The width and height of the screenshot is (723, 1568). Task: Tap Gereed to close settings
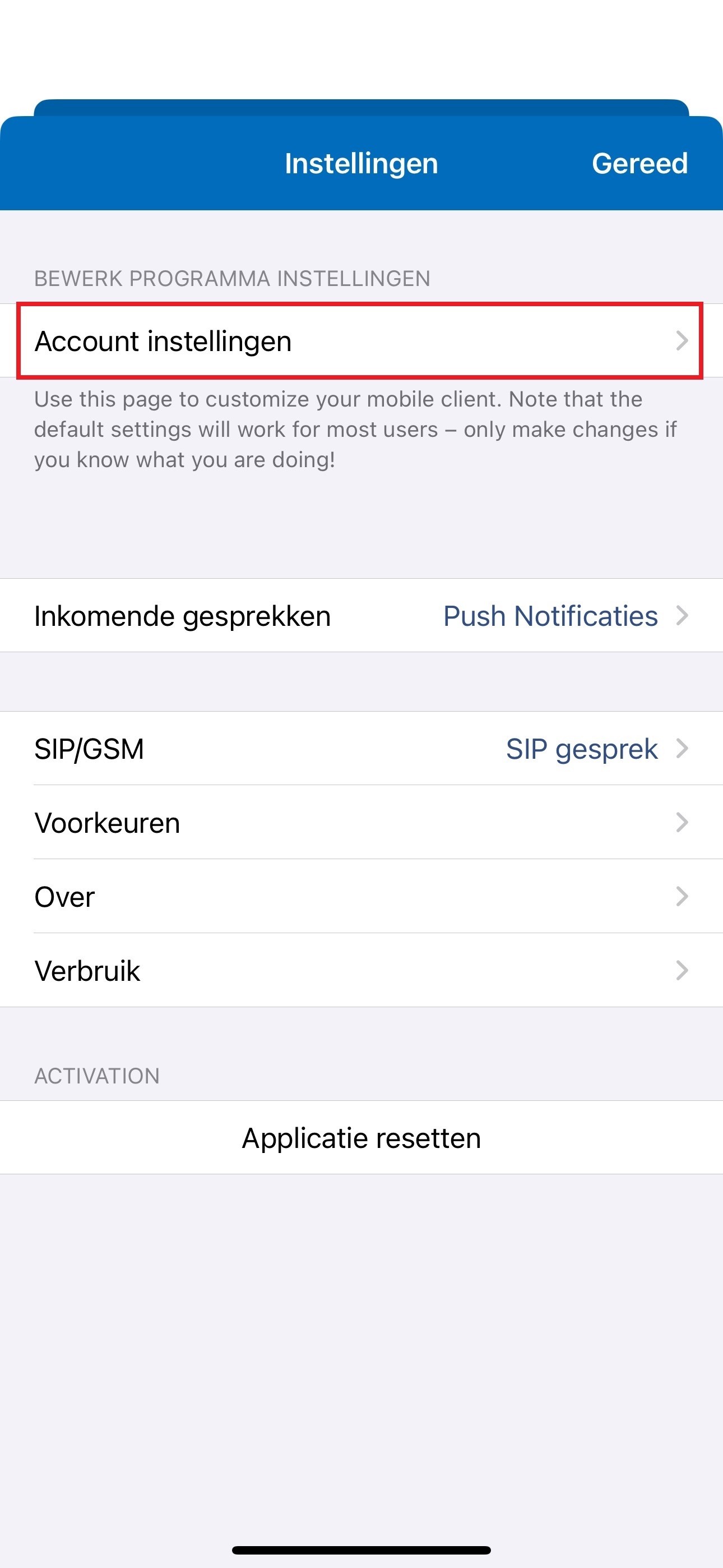639,163
